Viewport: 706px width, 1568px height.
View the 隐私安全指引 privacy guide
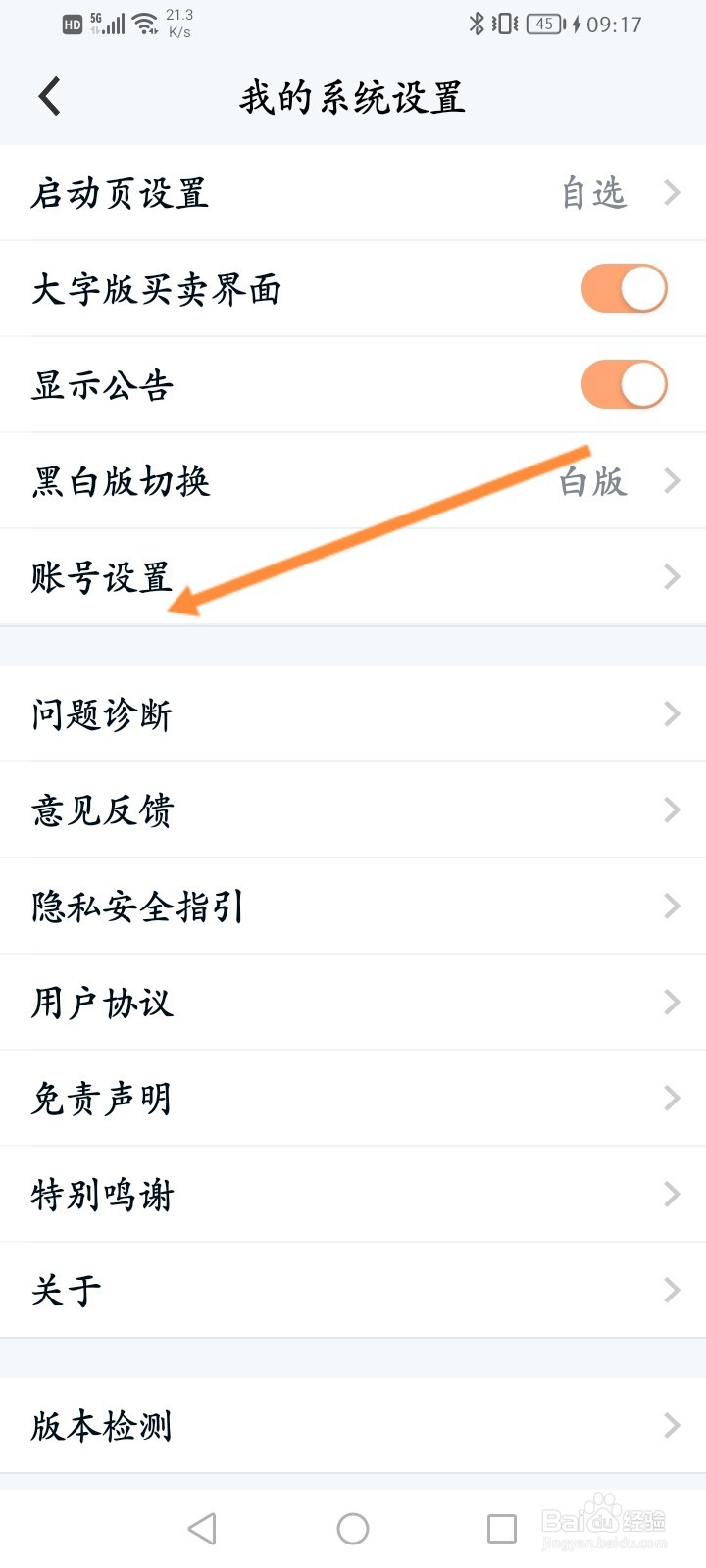(x=353, y=906)
